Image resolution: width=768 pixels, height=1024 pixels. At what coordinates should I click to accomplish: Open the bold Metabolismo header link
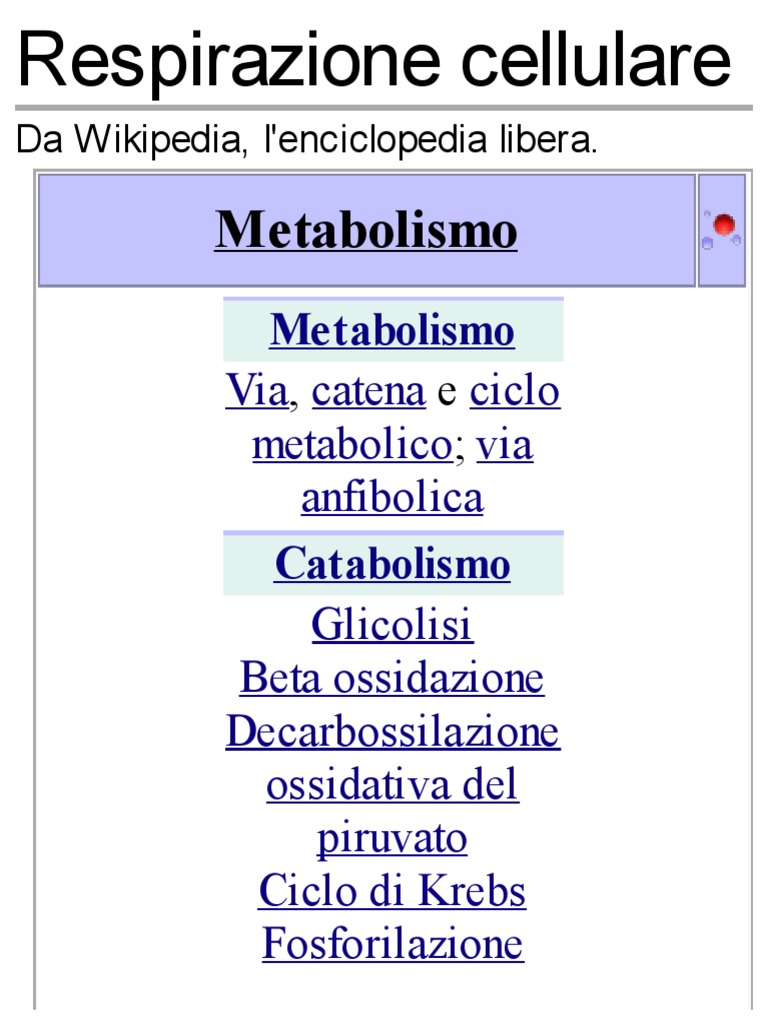pos(366,230)
